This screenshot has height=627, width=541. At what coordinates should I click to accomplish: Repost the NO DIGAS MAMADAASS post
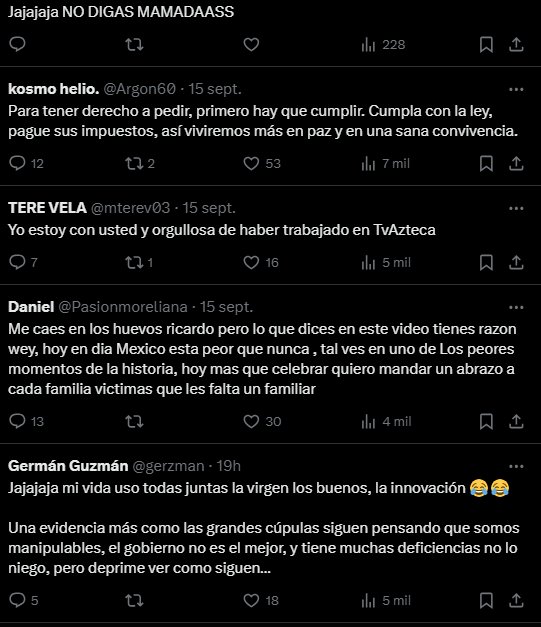coord(134,44)
